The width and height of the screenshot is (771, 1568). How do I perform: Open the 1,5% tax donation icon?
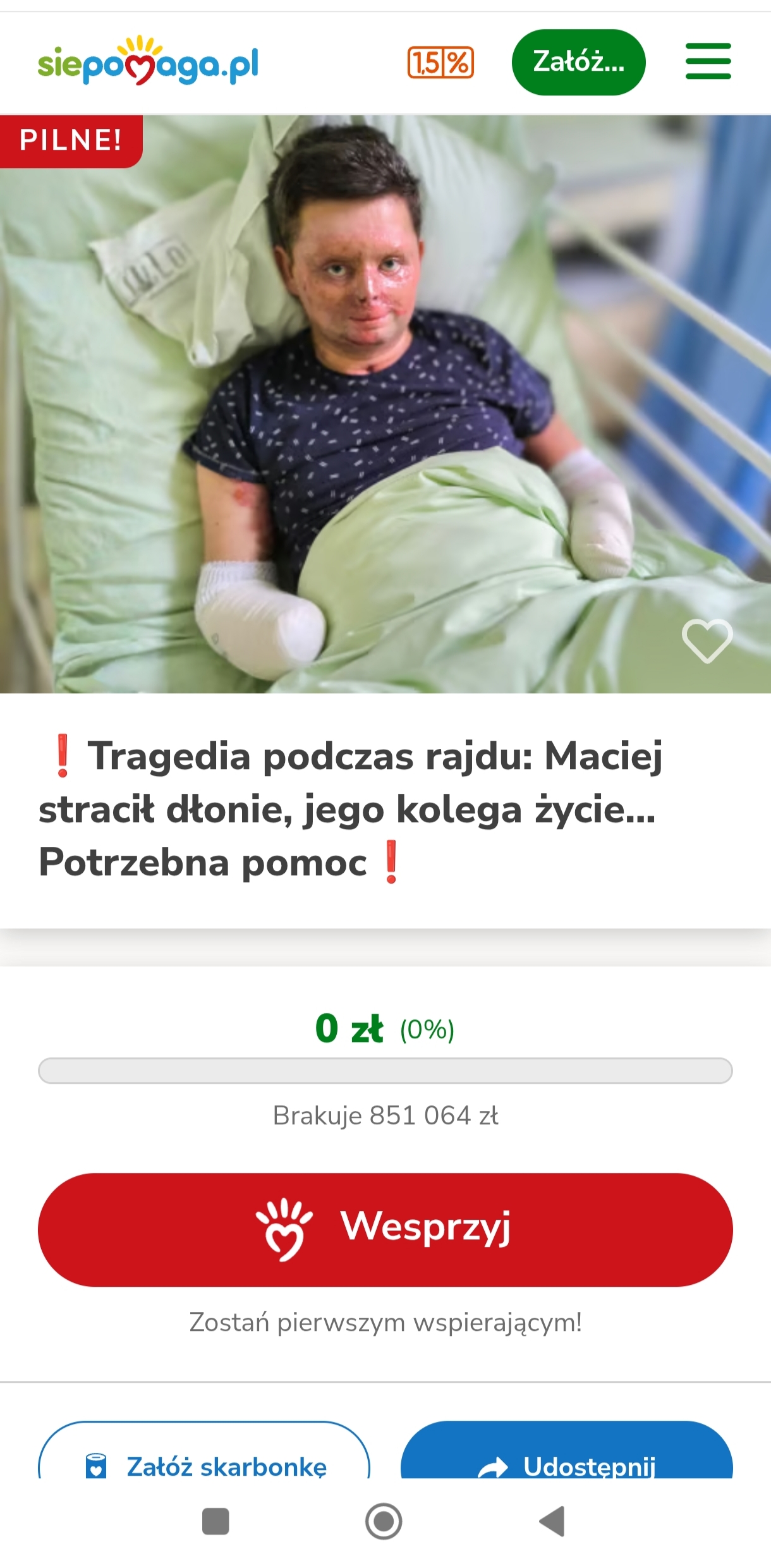pyautogui.click(x=440, y=63)
